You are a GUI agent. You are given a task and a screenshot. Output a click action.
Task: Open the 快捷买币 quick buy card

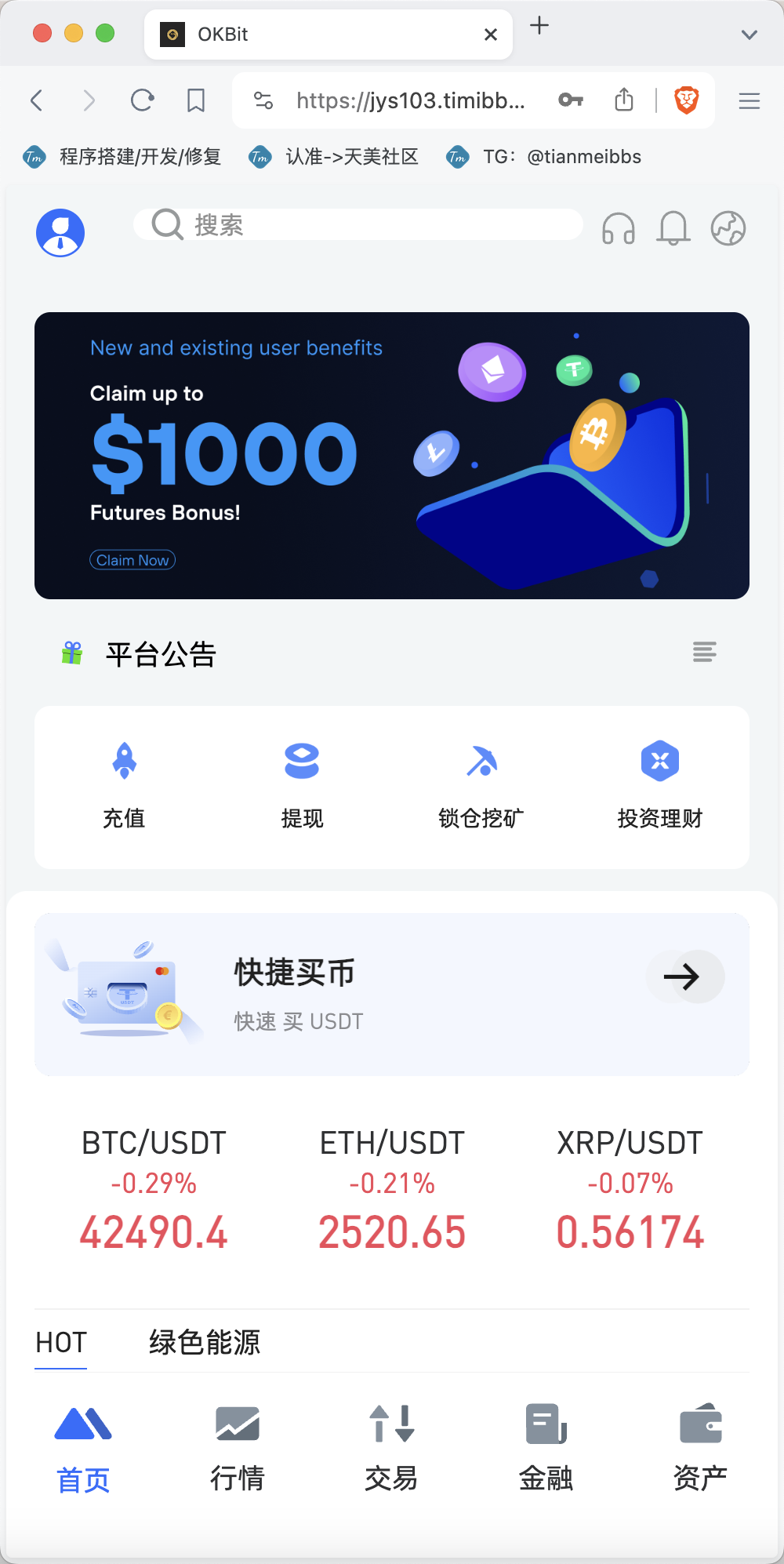point(392,995)
